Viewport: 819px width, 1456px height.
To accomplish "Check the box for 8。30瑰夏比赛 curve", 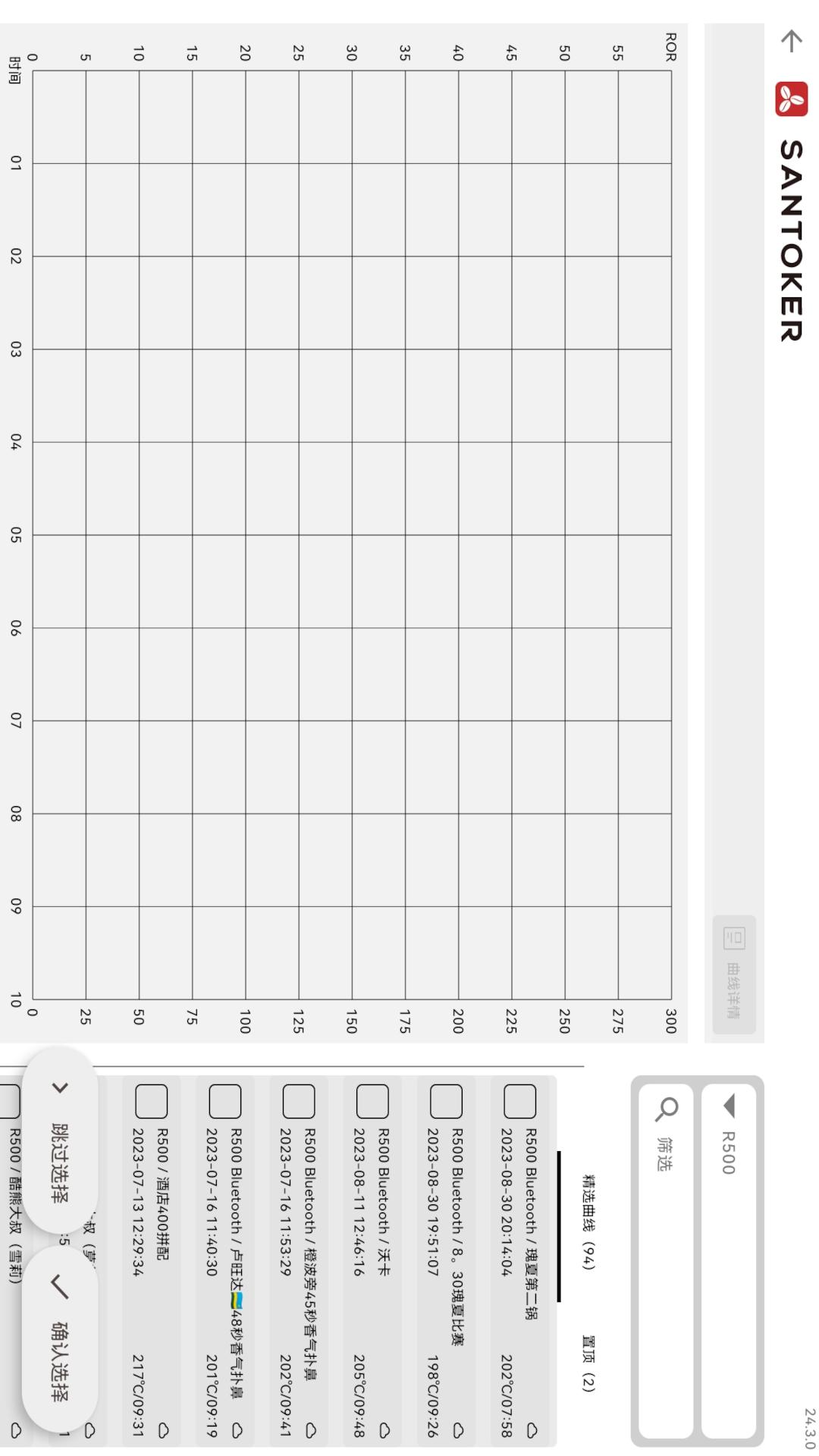I will [x=446, y=1101].
